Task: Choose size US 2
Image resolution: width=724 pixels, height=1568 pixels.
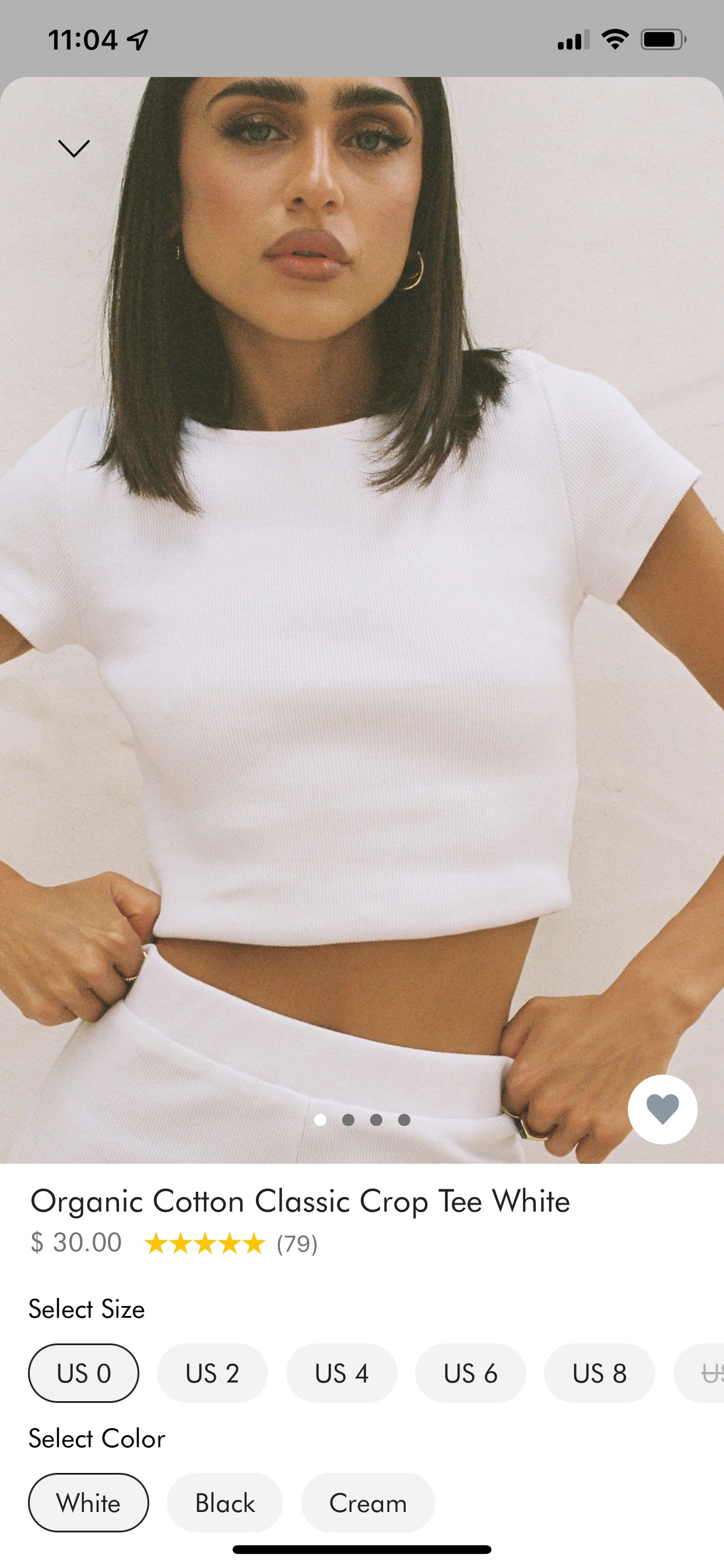Action: pyautogui.click(x=212, y=1373)
